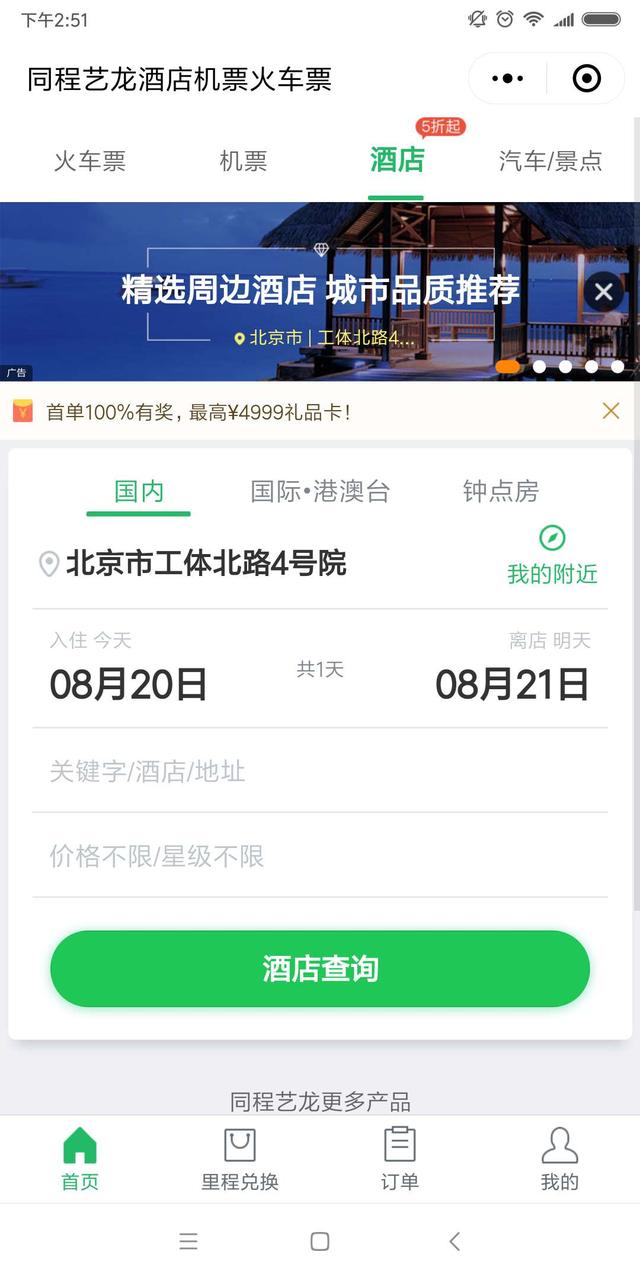Switch to the 钟点房 tab
640x1280 pixels.
point(500,492)
